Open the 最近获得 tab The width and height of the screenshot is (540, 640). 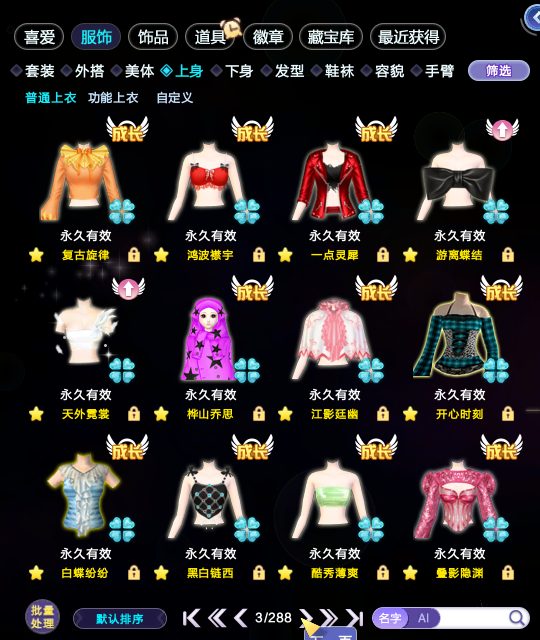pyautogui.click(x=408, y=37)
